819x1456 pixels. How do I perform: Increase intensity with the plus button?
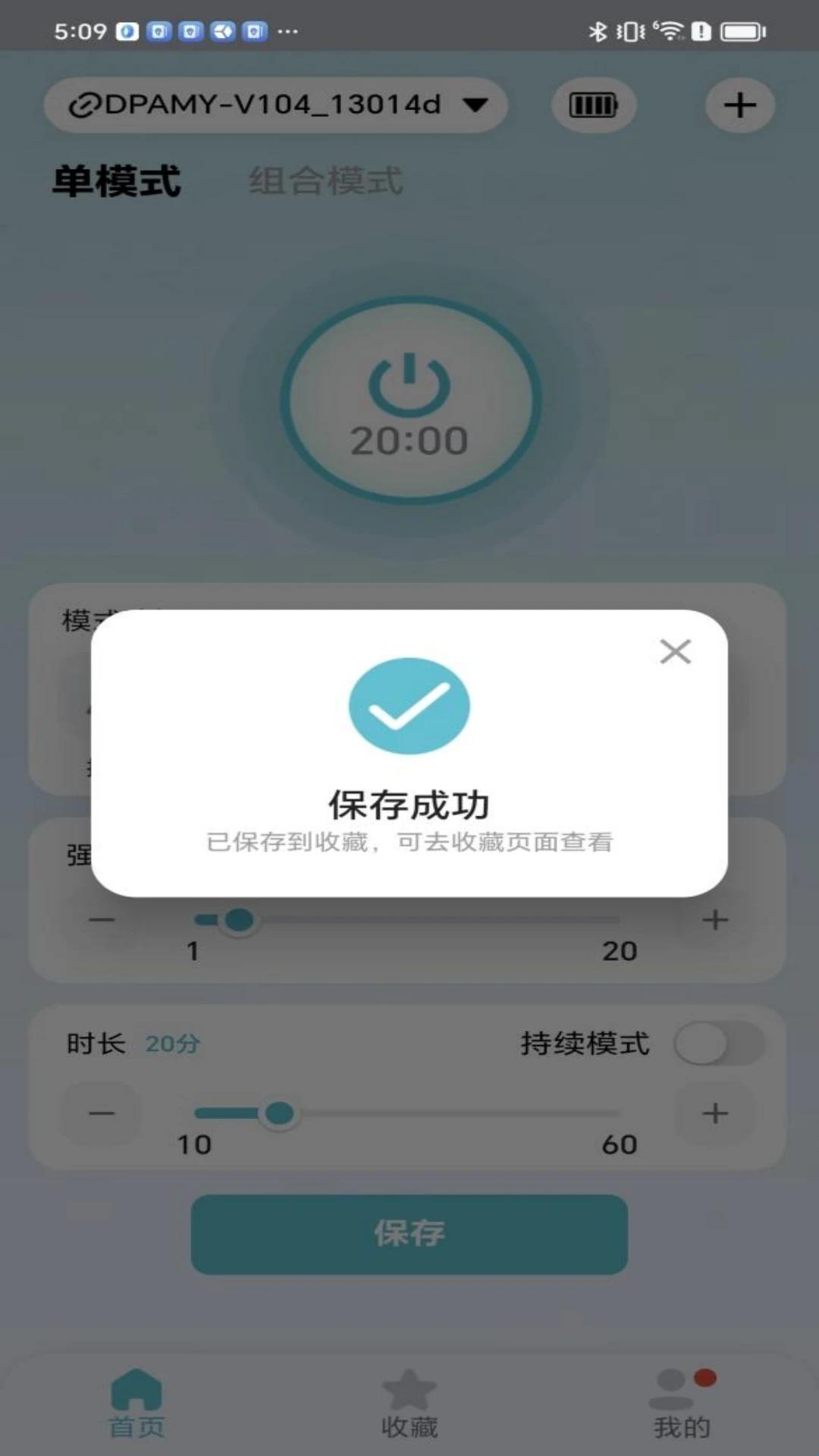point(715,920)
